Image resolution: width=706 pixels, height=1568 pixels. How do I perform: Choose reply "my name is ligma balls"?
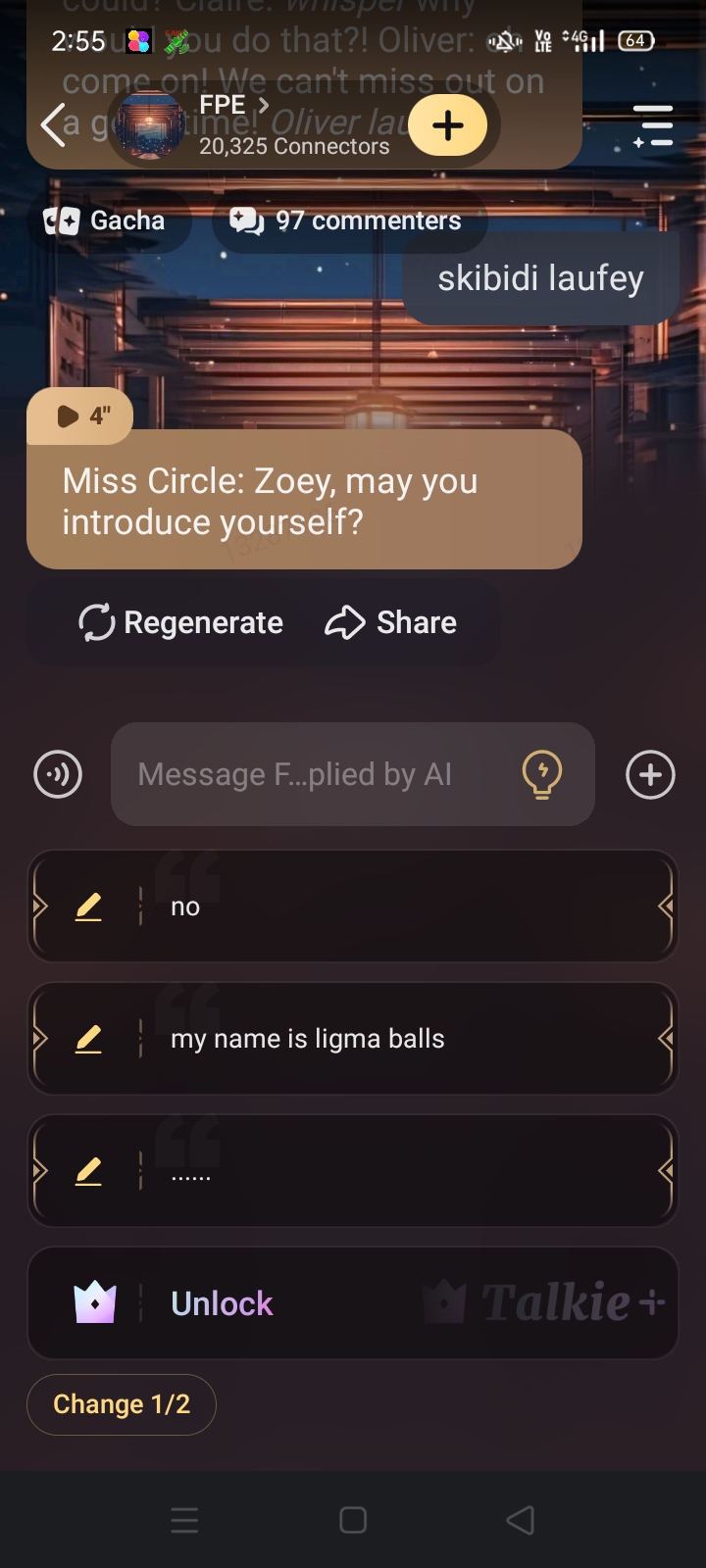(353, 1039)
